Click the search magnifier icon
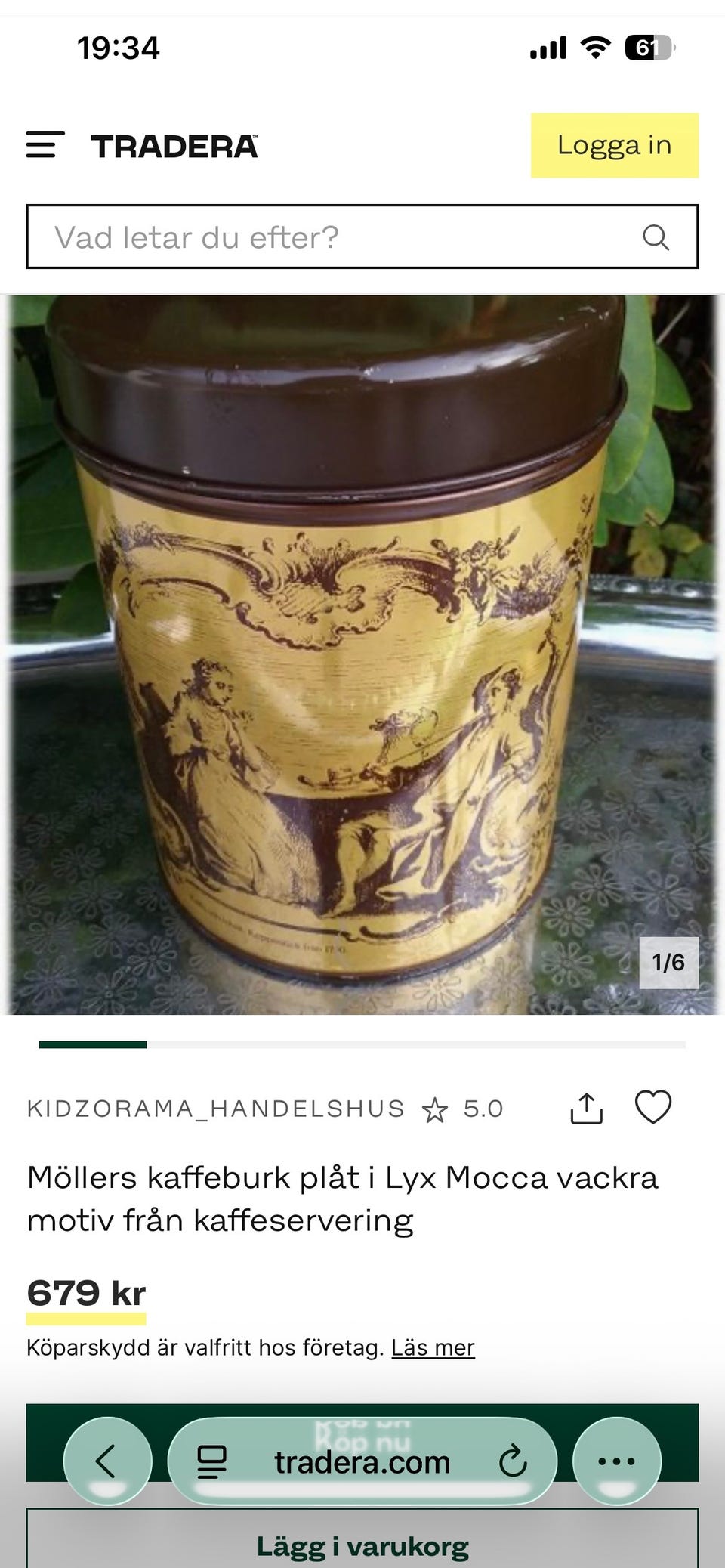The image size is (725, 1568). pyautogui.click(x=656, y=237)
